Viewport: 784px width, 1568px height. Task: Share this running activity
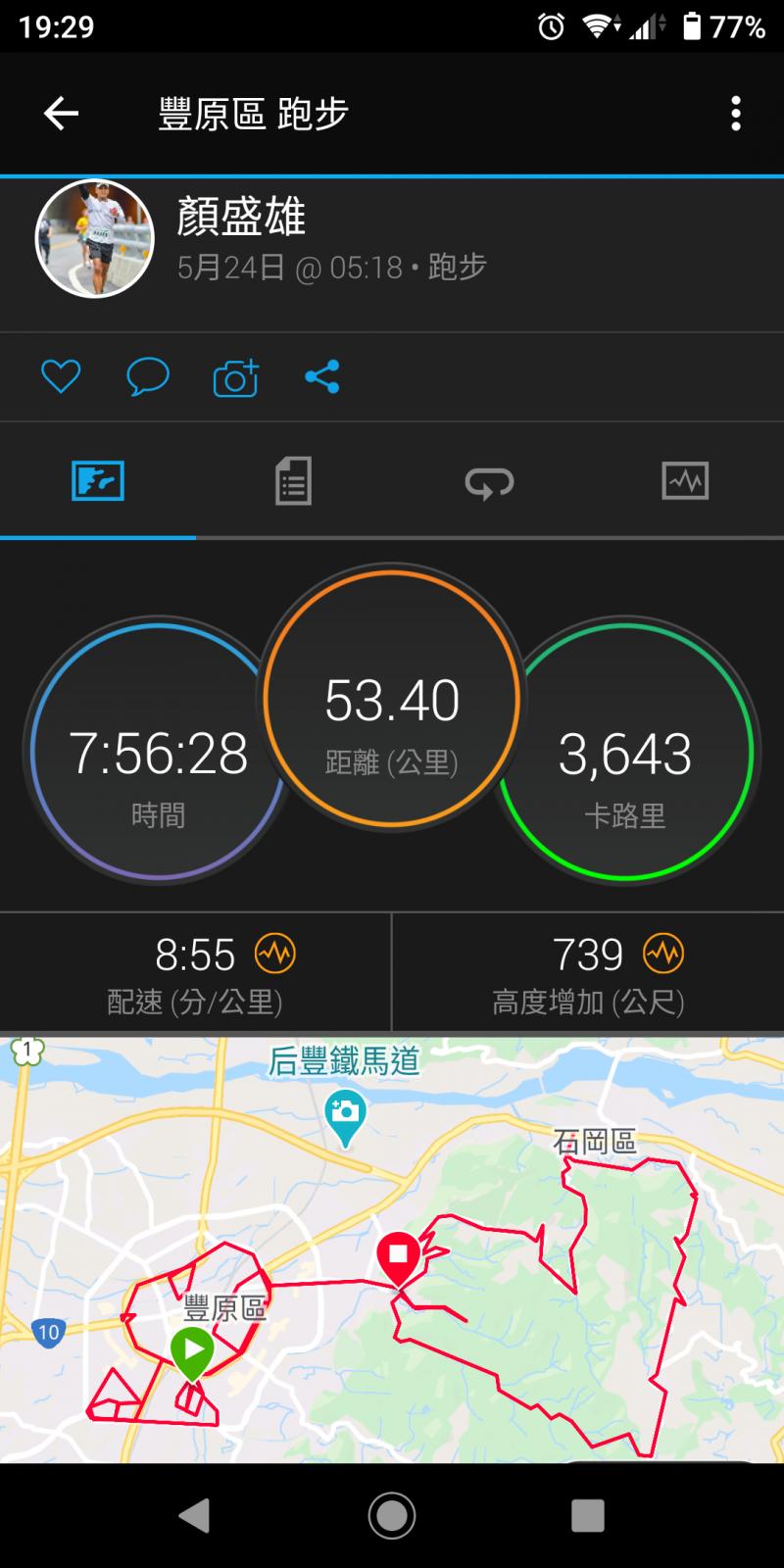322,377
